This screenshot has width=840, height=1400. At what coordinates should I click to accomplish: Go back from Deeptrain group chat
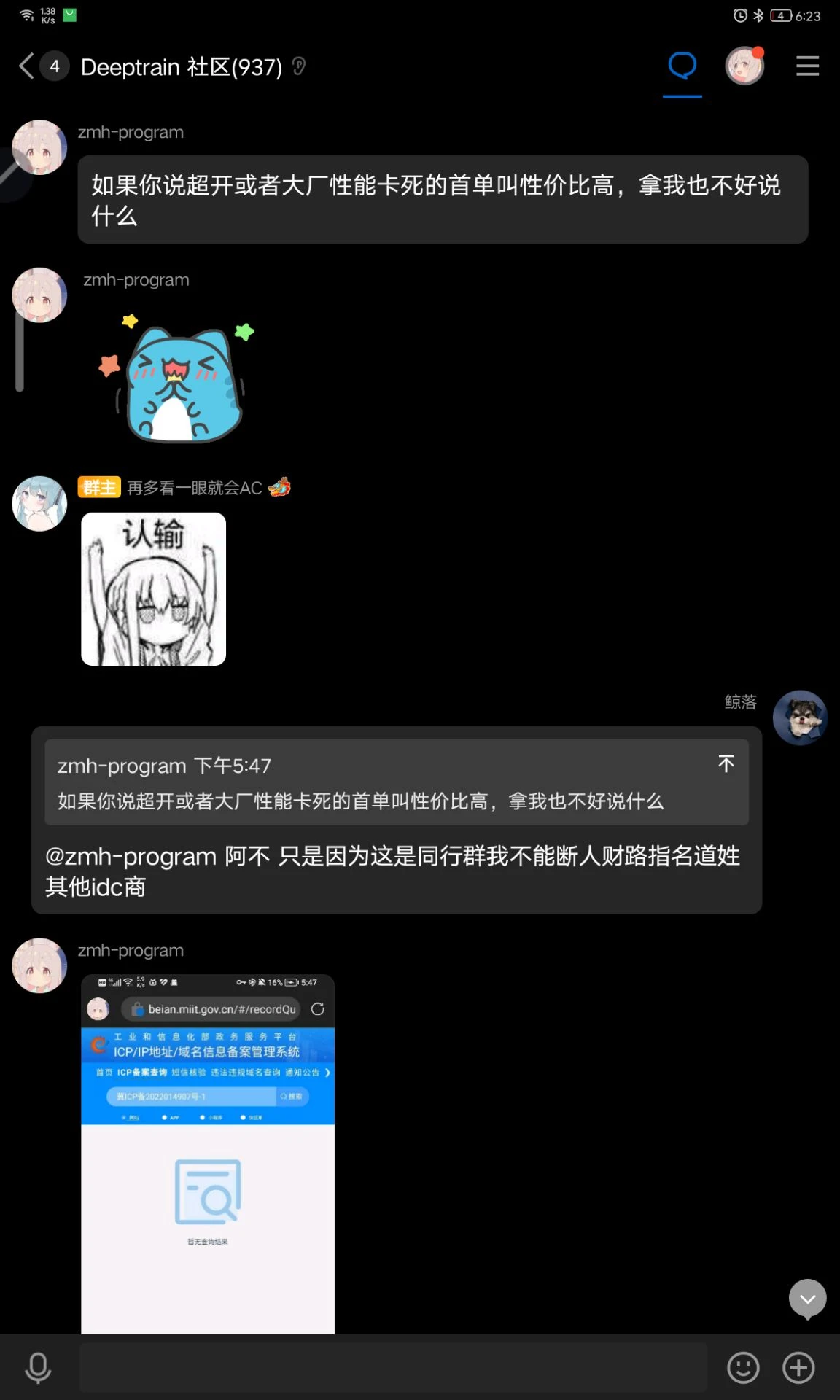pyautogui.click(x=26, y=66)
